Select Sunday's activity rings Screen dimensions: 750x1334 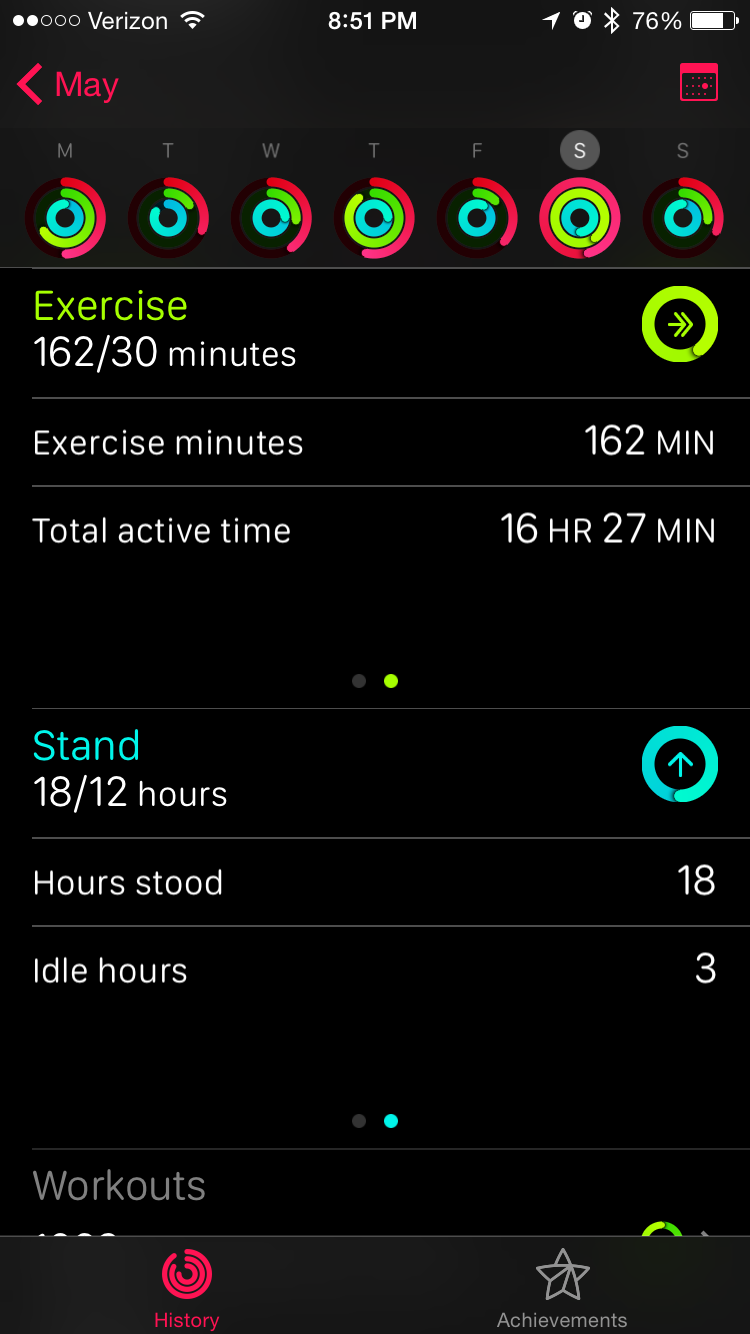(683, 217)
